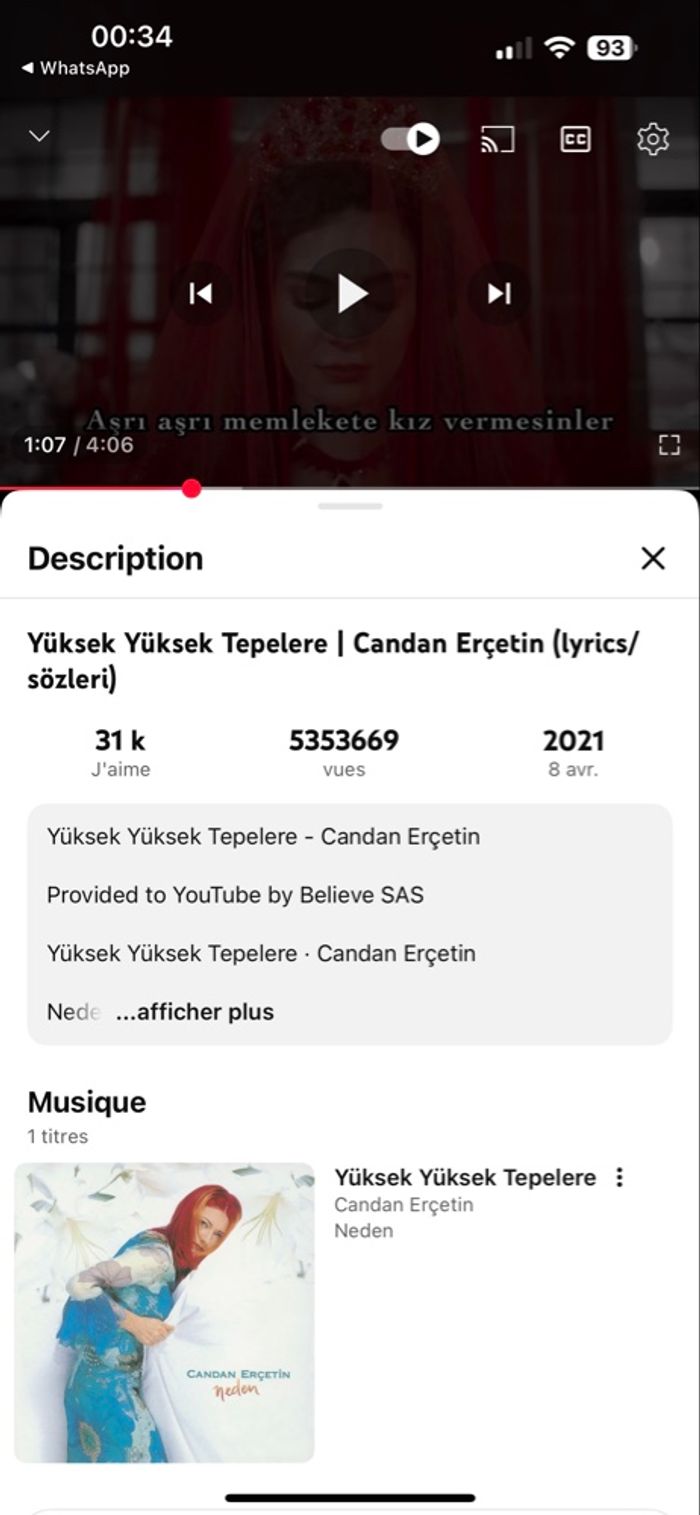This screenshot has width=700, height=1515.
Task: Toggle the autoplay switch
Action: coord(410,138)
